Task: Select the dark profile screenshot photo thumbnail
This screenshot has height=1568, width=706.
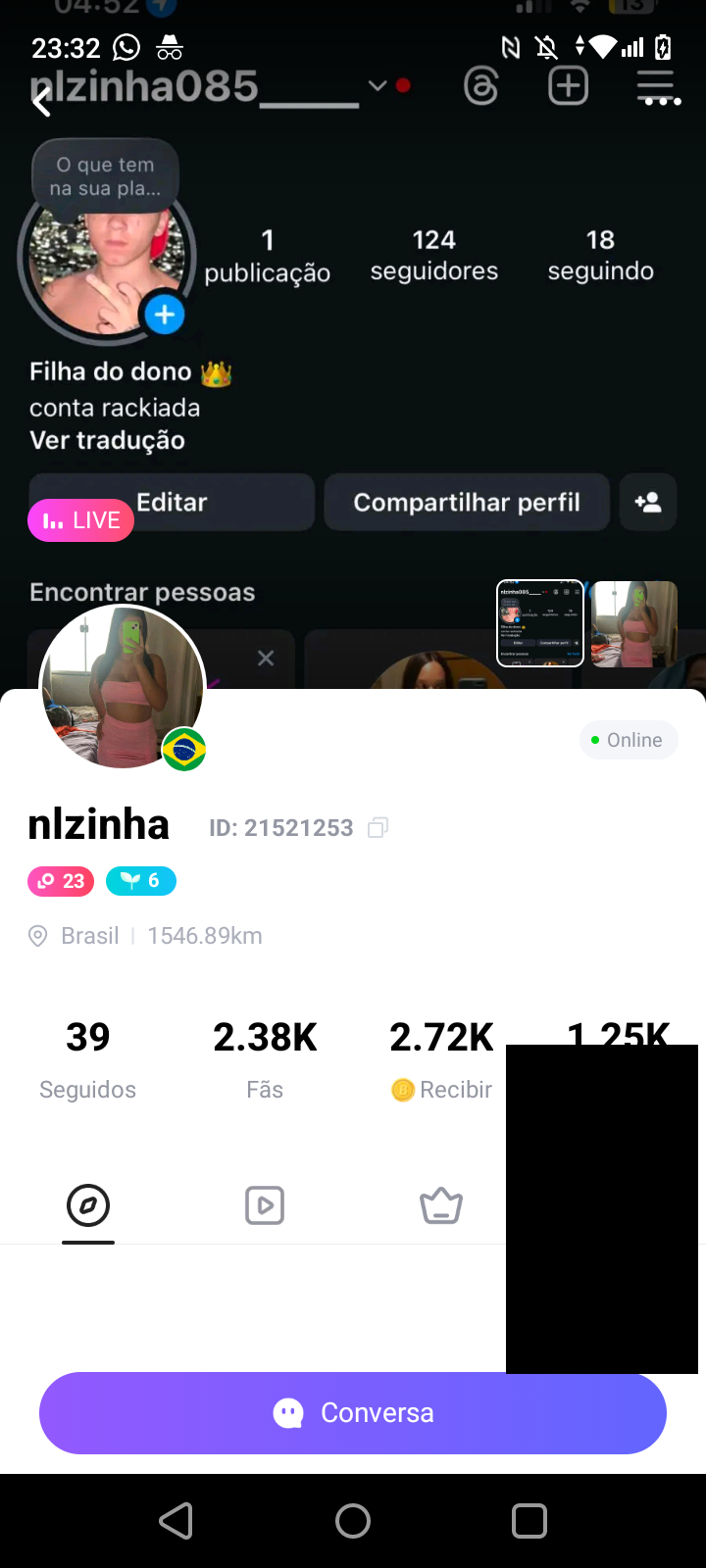Action: 540,623
